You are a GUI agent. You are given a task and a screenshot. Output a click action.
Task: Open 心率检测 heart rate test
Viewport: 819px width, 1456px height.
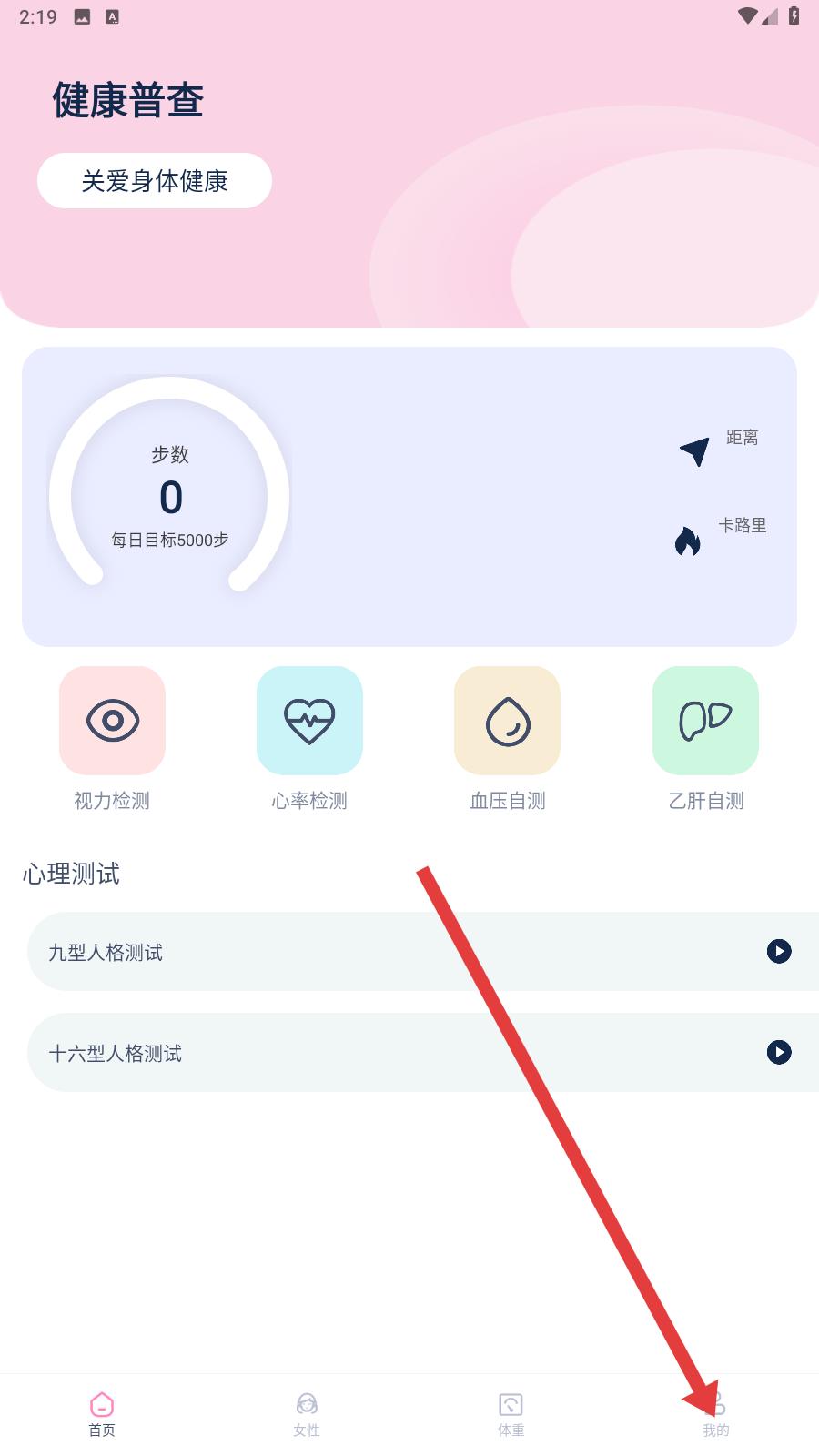tap(309, 721)
